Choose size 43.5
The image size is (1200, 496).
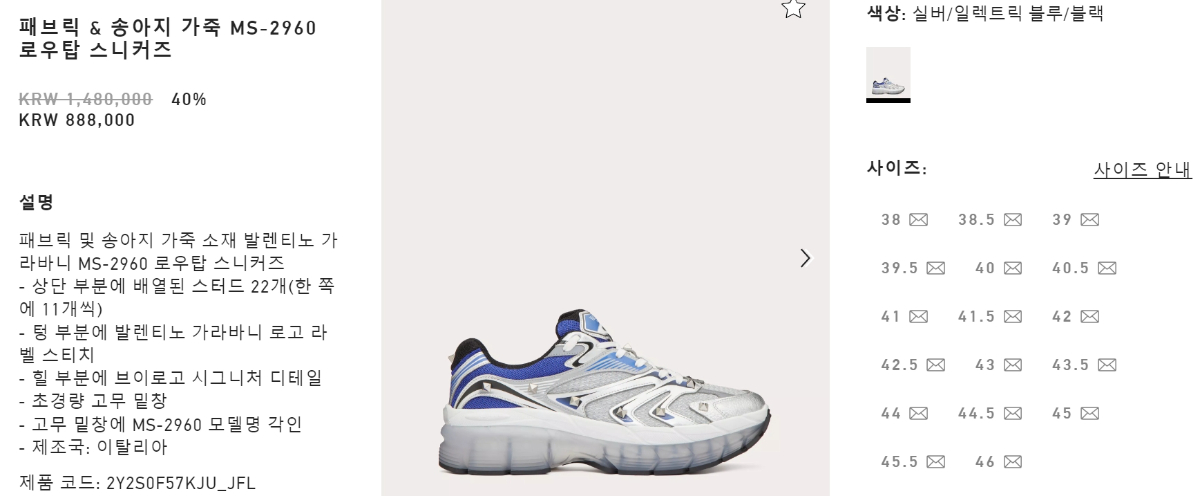tap(1083, 365)
